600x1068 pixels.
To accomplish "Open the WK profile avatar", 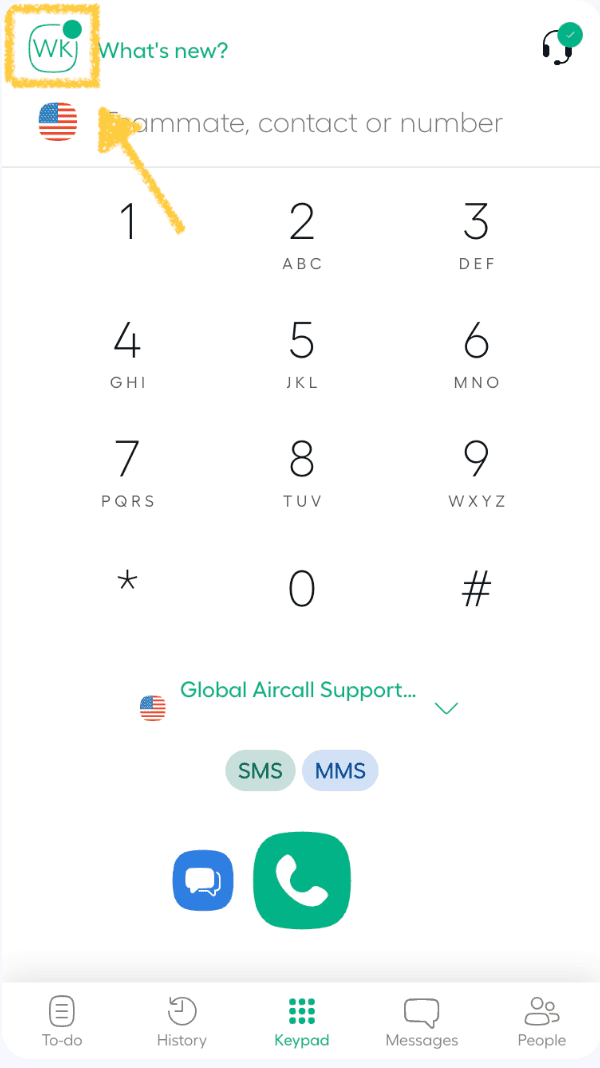I will (x=53, y=48).
